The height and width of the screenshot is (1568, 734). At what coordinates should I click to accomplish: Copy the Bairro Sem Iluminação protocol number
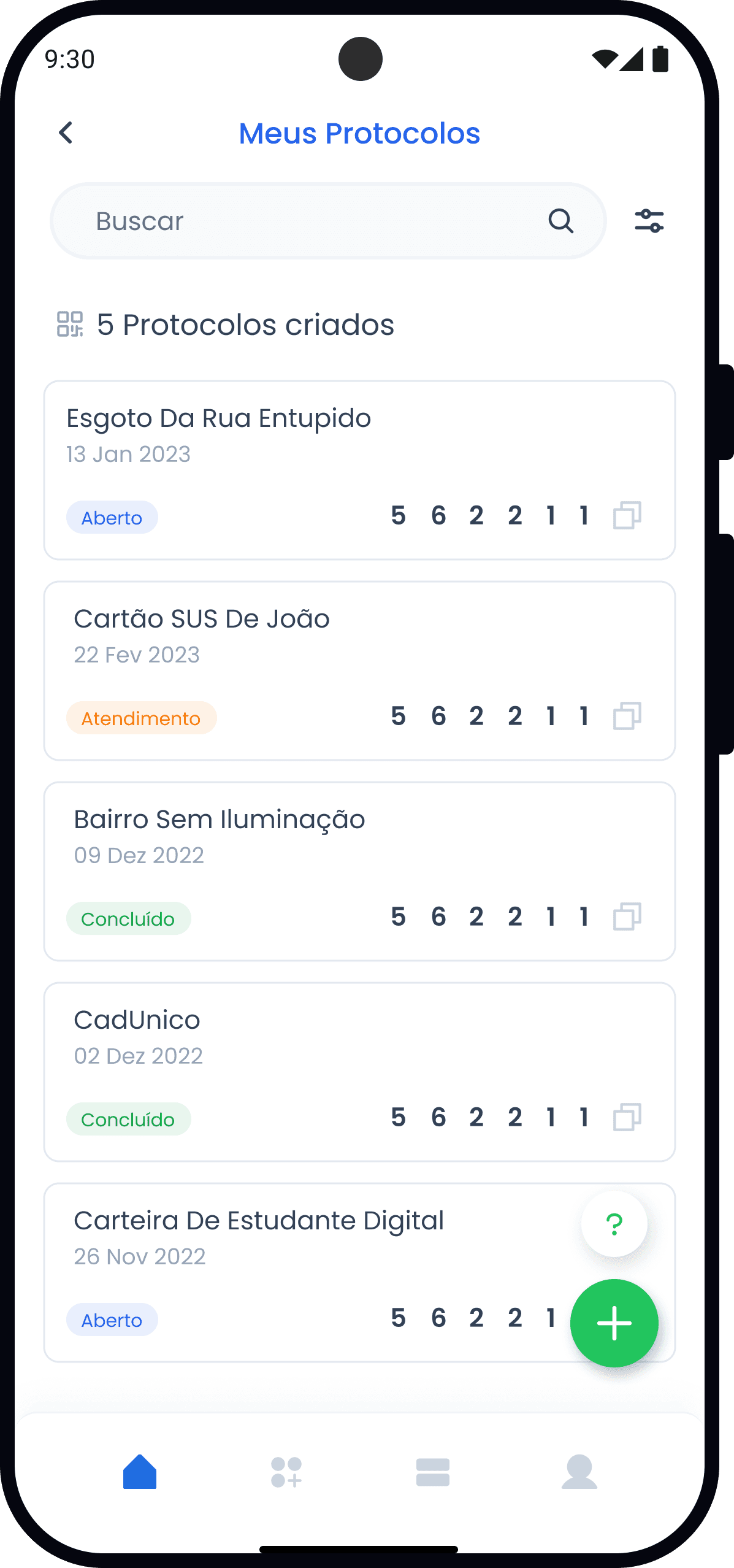coord(627,917)
